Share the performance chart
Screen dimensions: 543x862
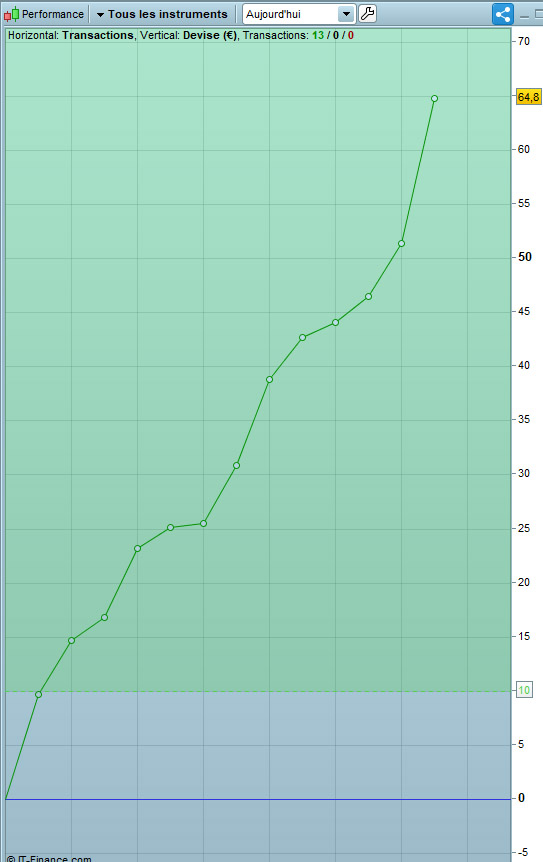[x=502, y=14]
